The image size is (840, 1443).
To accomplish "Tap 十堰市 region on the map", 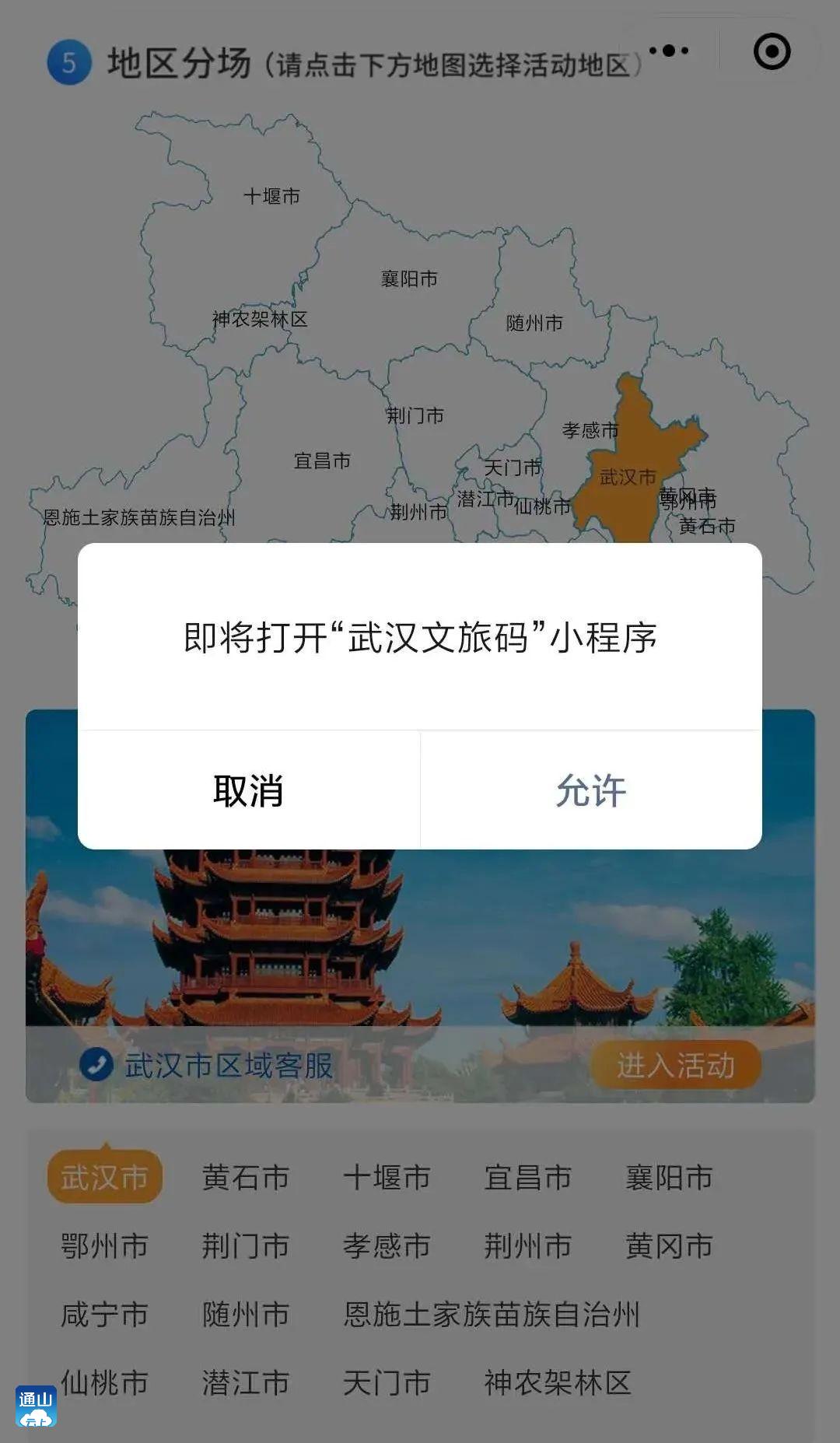I will pos(271,196).
